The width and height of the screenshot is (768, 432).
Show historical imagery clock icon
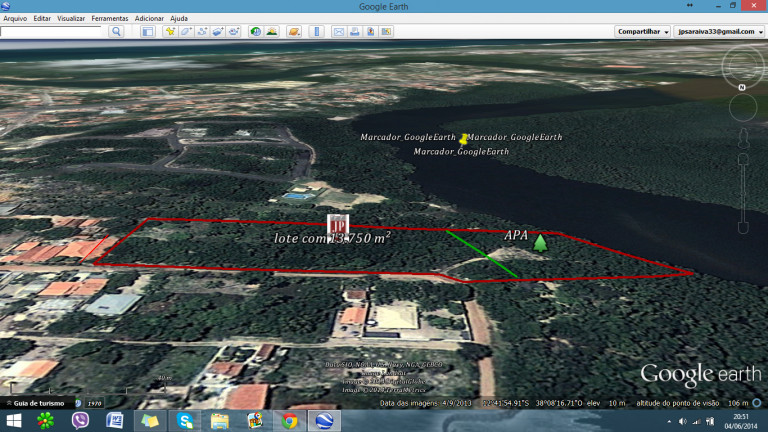point(256,32)
